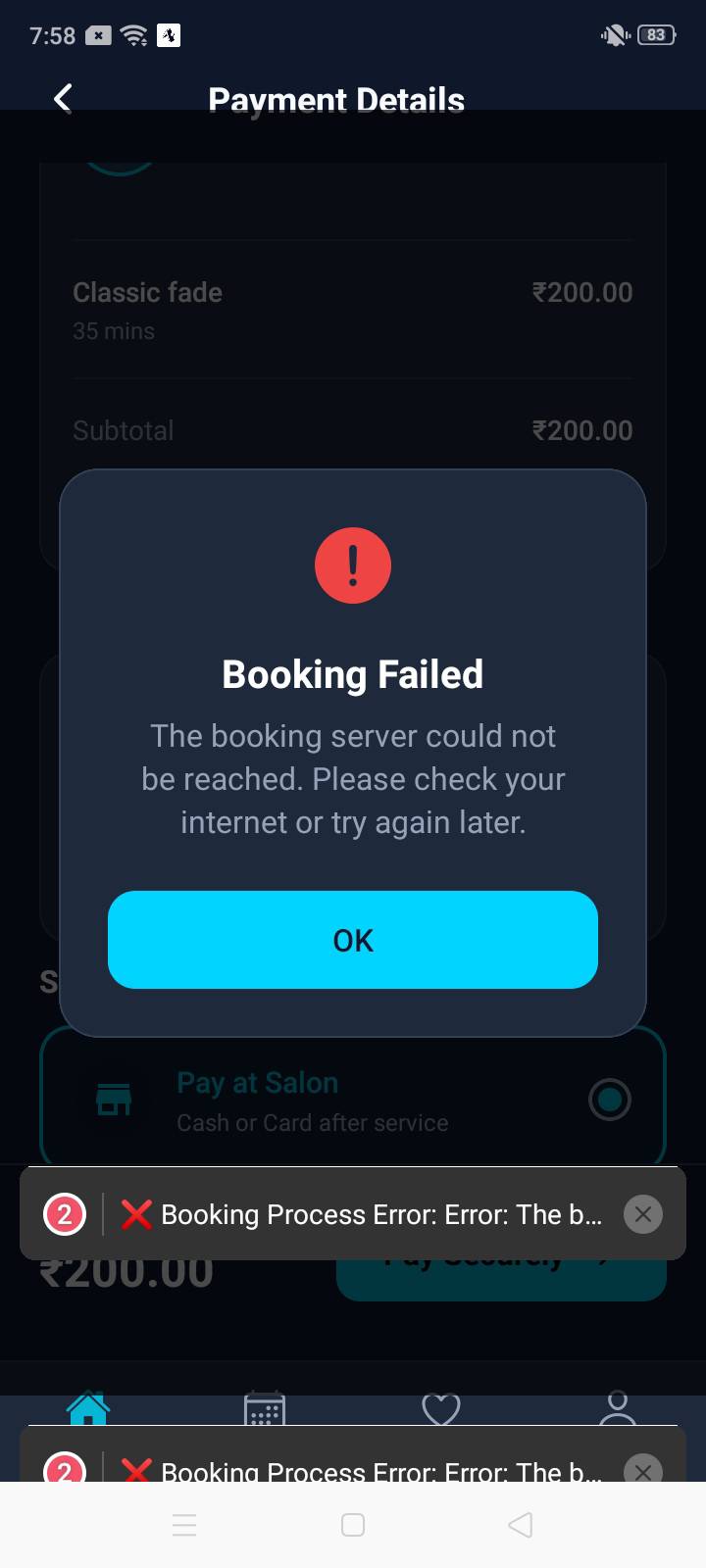
Task: Open the bookings calendar tab
Action: tap(264, 1407)
